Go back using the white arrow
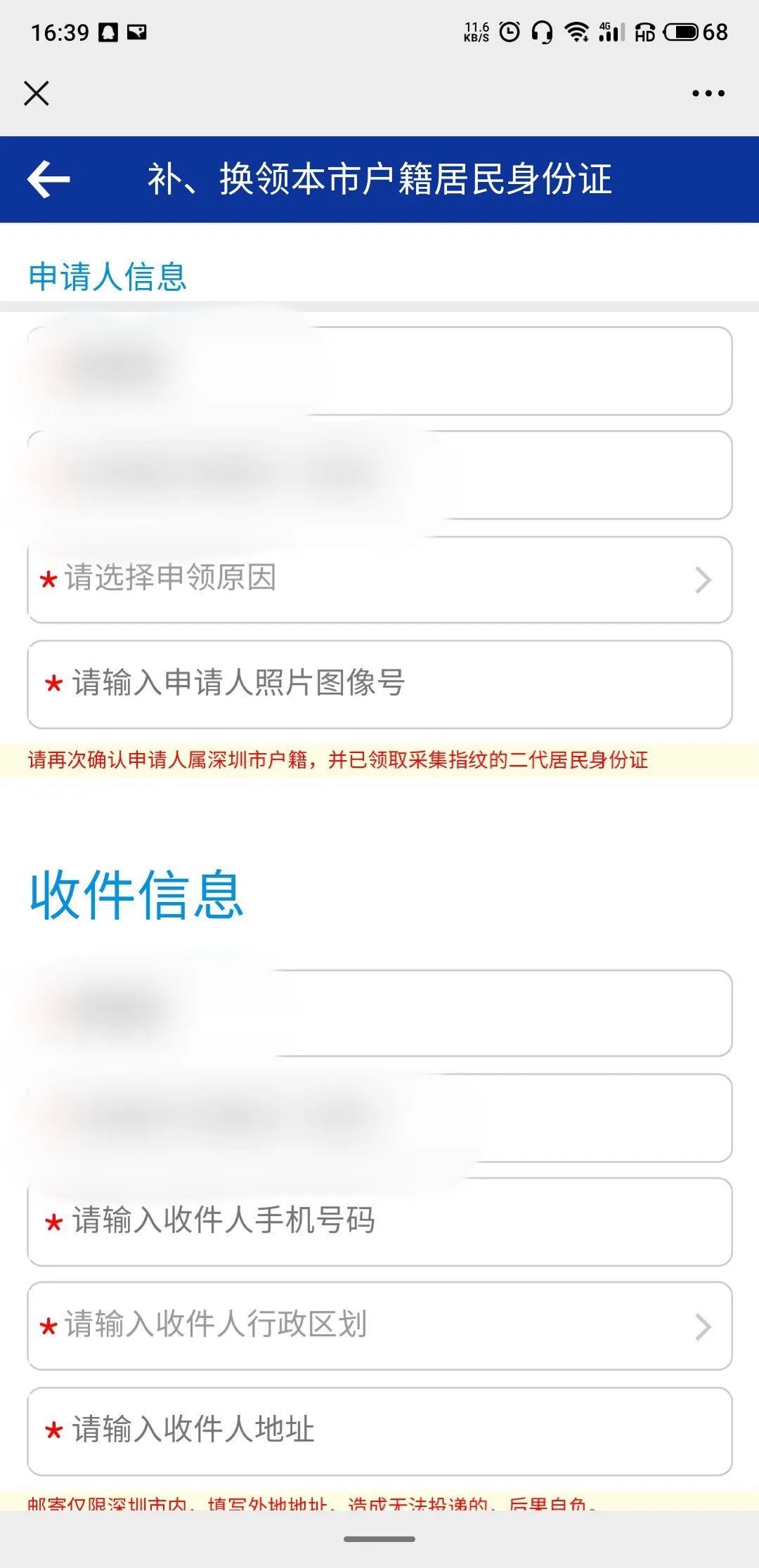Viewport: 759px width, 1568px height. click(x=48, y=179)
